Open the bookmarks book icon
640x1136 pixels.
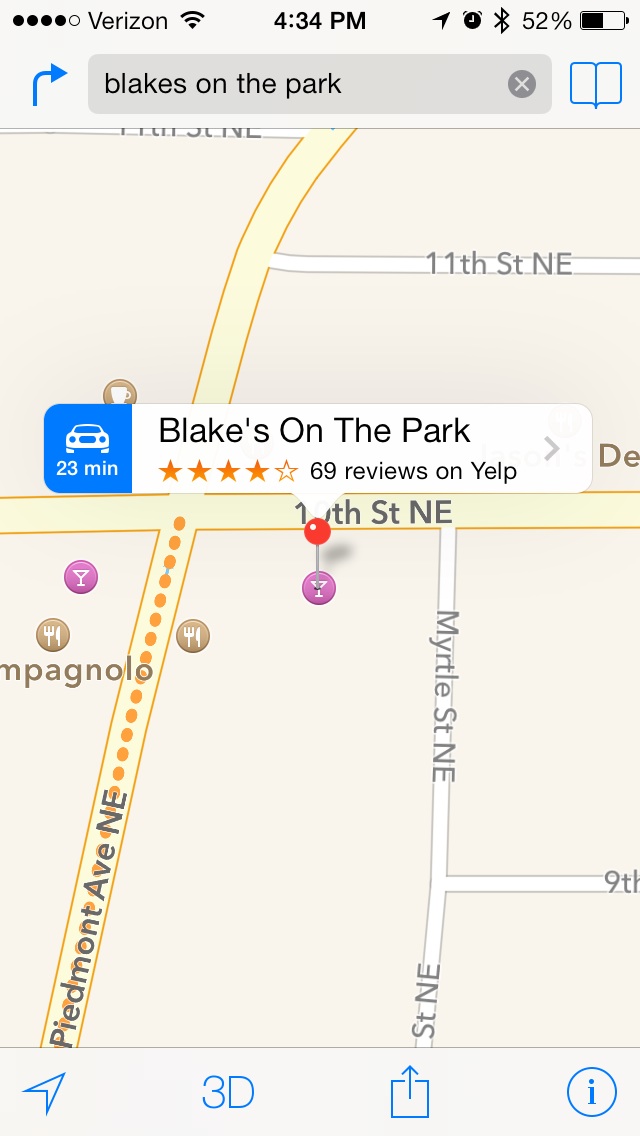coord(595,84)
